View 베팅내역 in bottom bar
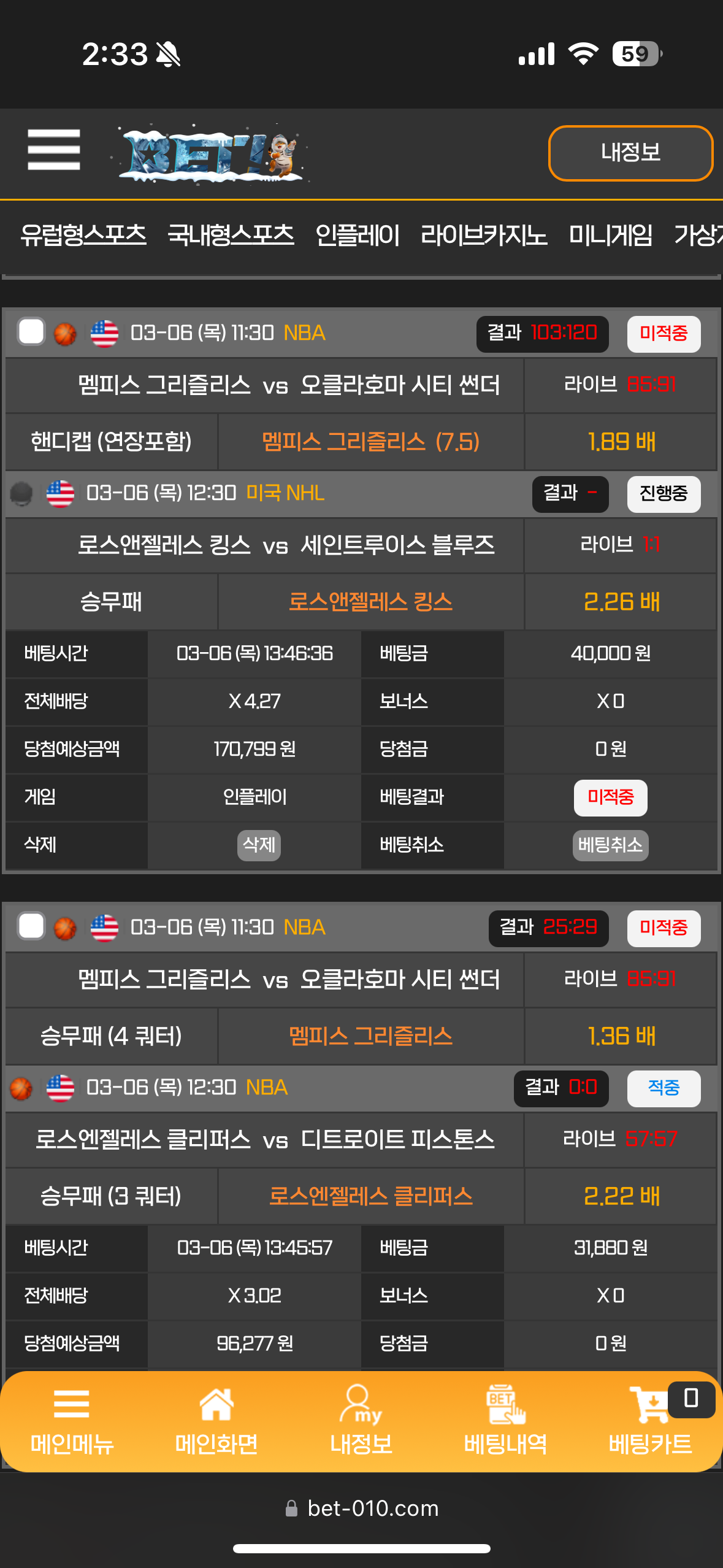The image size is (723, 1568). [506, 1422]
